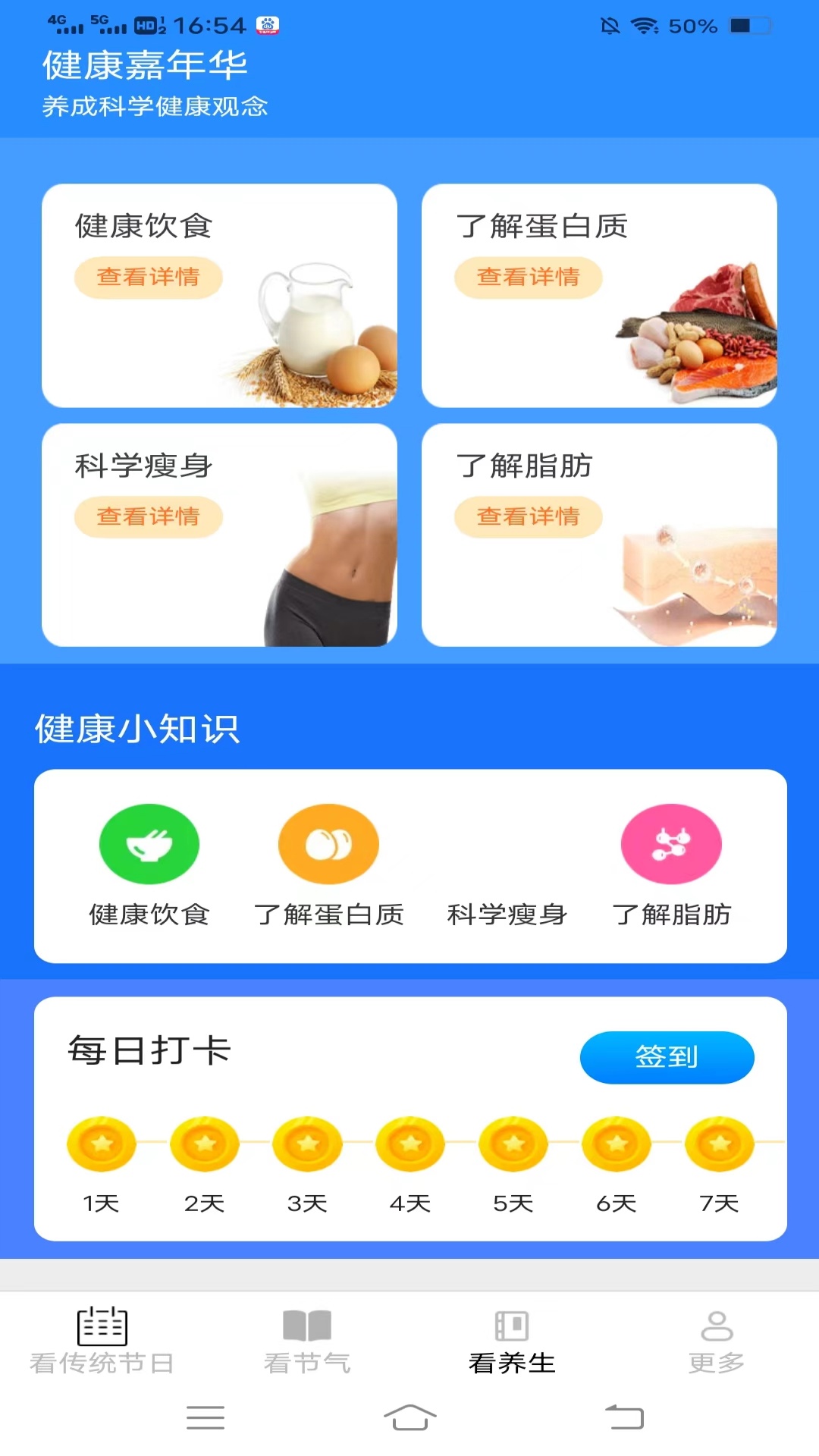
Task: Tap 签到 to check in today
Action: [667, 1057]
